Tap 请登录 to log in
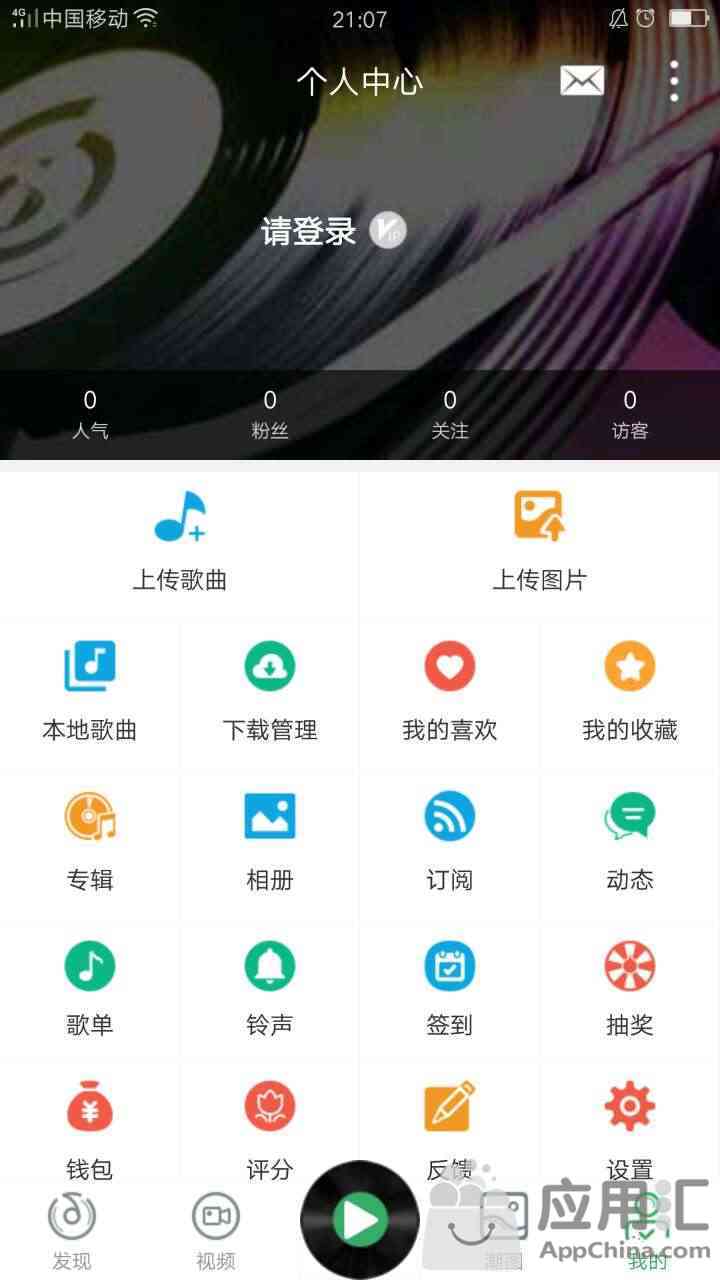Image resolution: width=720 pixels, height=1280 pixels. [309, 232]
